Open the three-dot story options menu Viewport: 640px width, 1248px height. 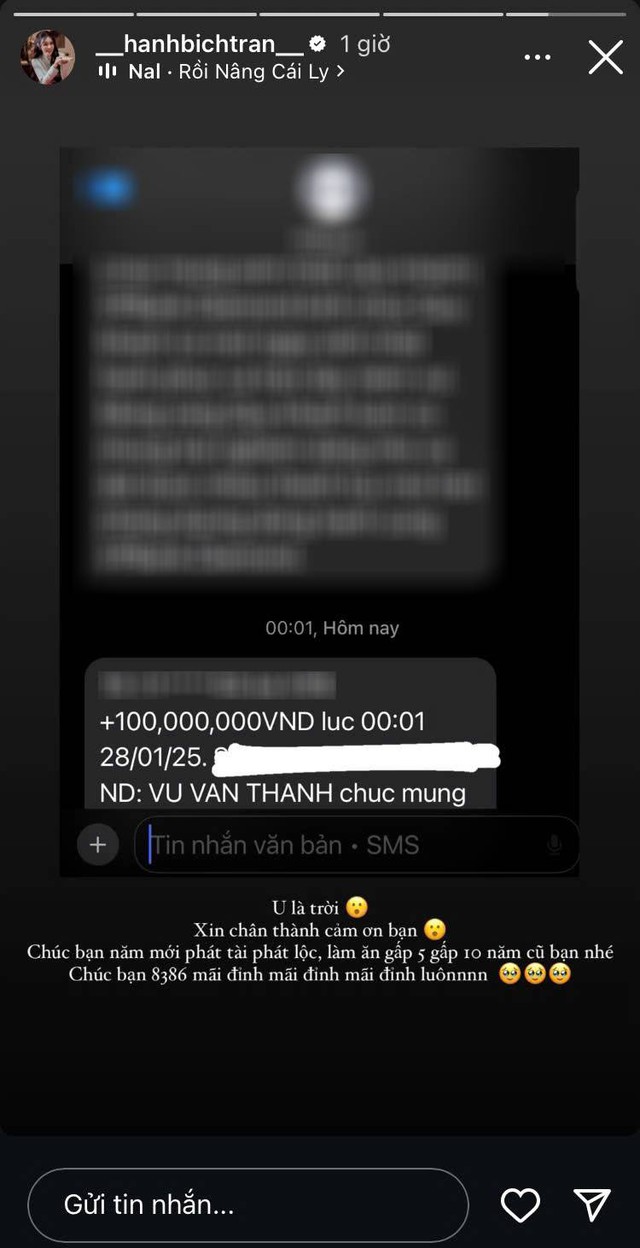(537, 57)
